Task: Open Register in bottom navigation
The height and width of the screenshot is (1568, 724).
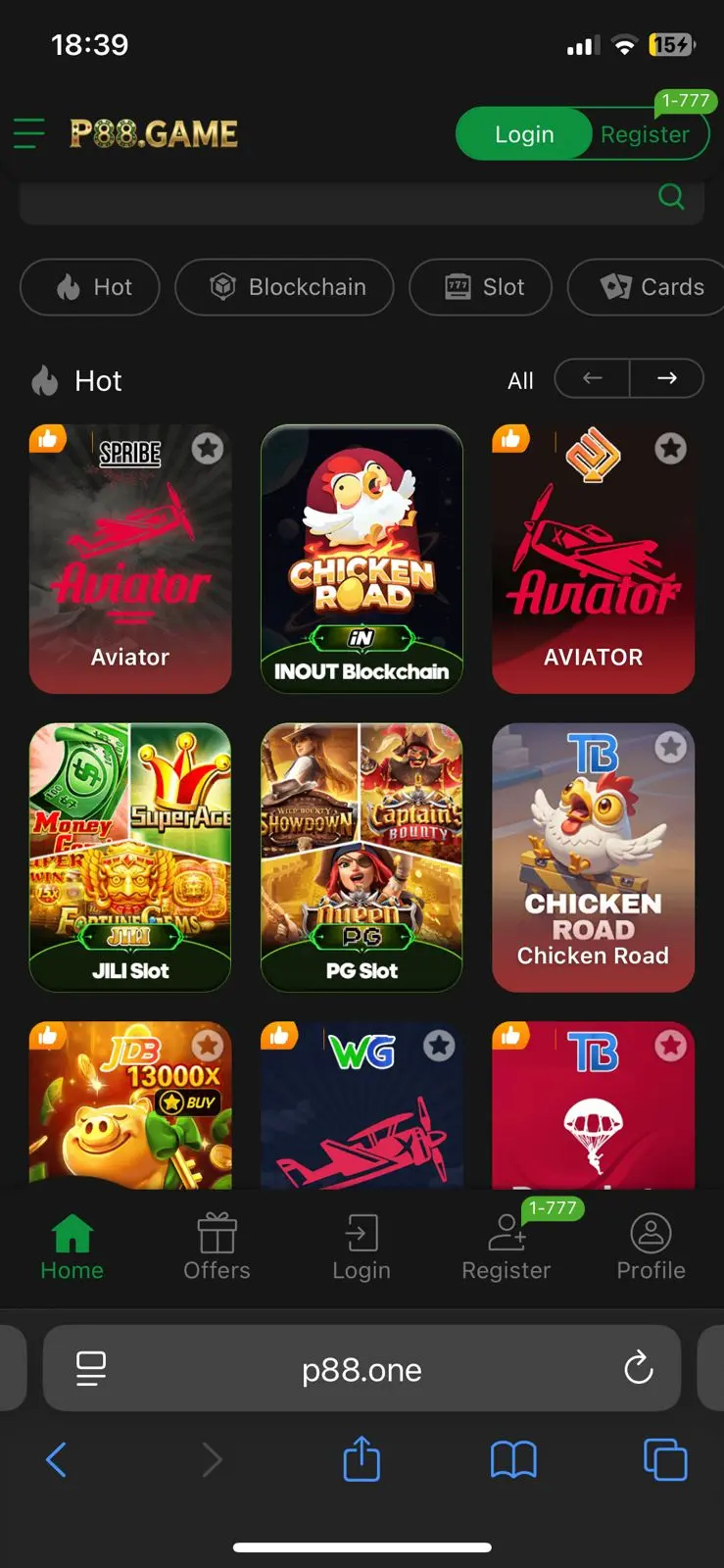Action: tap(507, 1247)
